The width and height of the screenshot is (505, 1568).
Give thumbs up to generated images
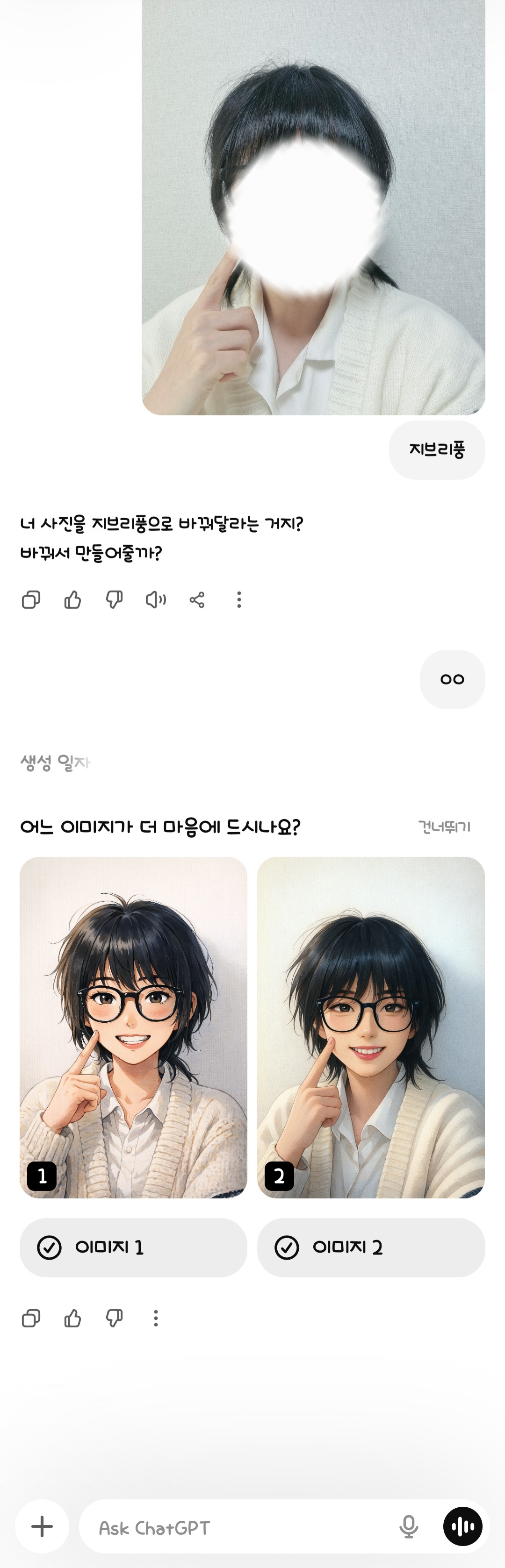[x=72, y=1318]
